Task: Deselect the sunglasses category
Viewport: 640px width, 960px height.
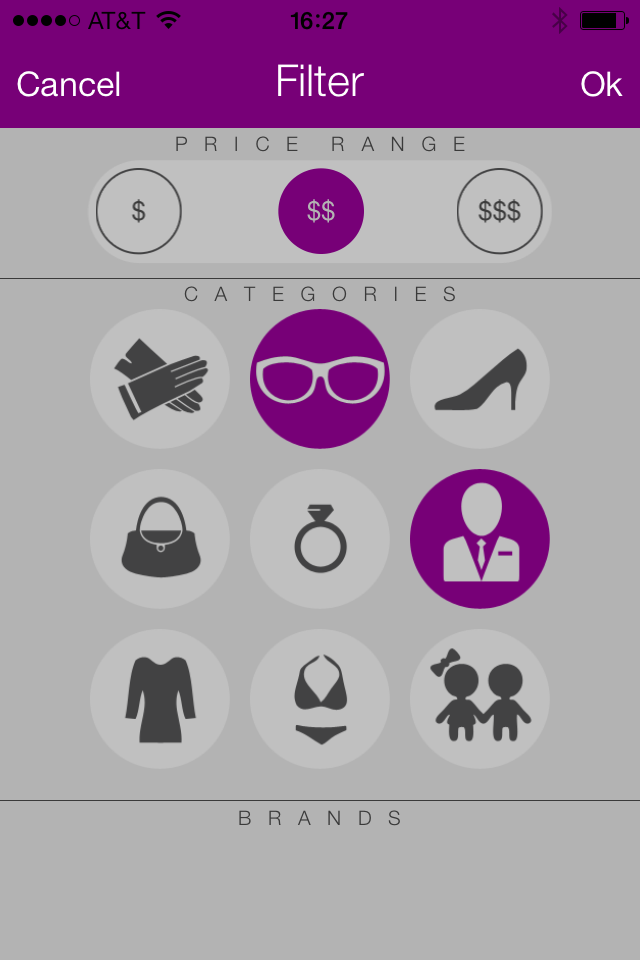Action: click(x=320, y=379)
